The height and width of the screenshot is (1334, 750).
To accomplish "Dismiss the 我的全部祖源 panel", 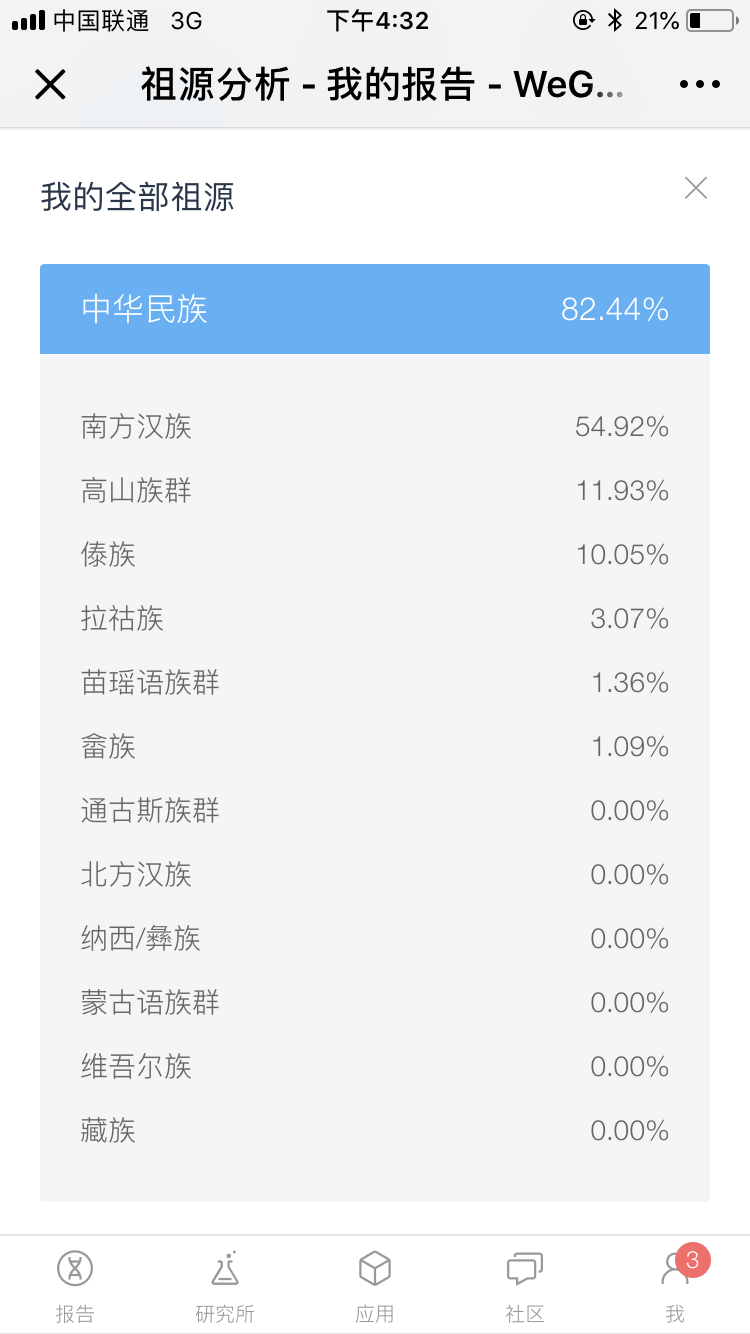I will click(x=696, y=188).
